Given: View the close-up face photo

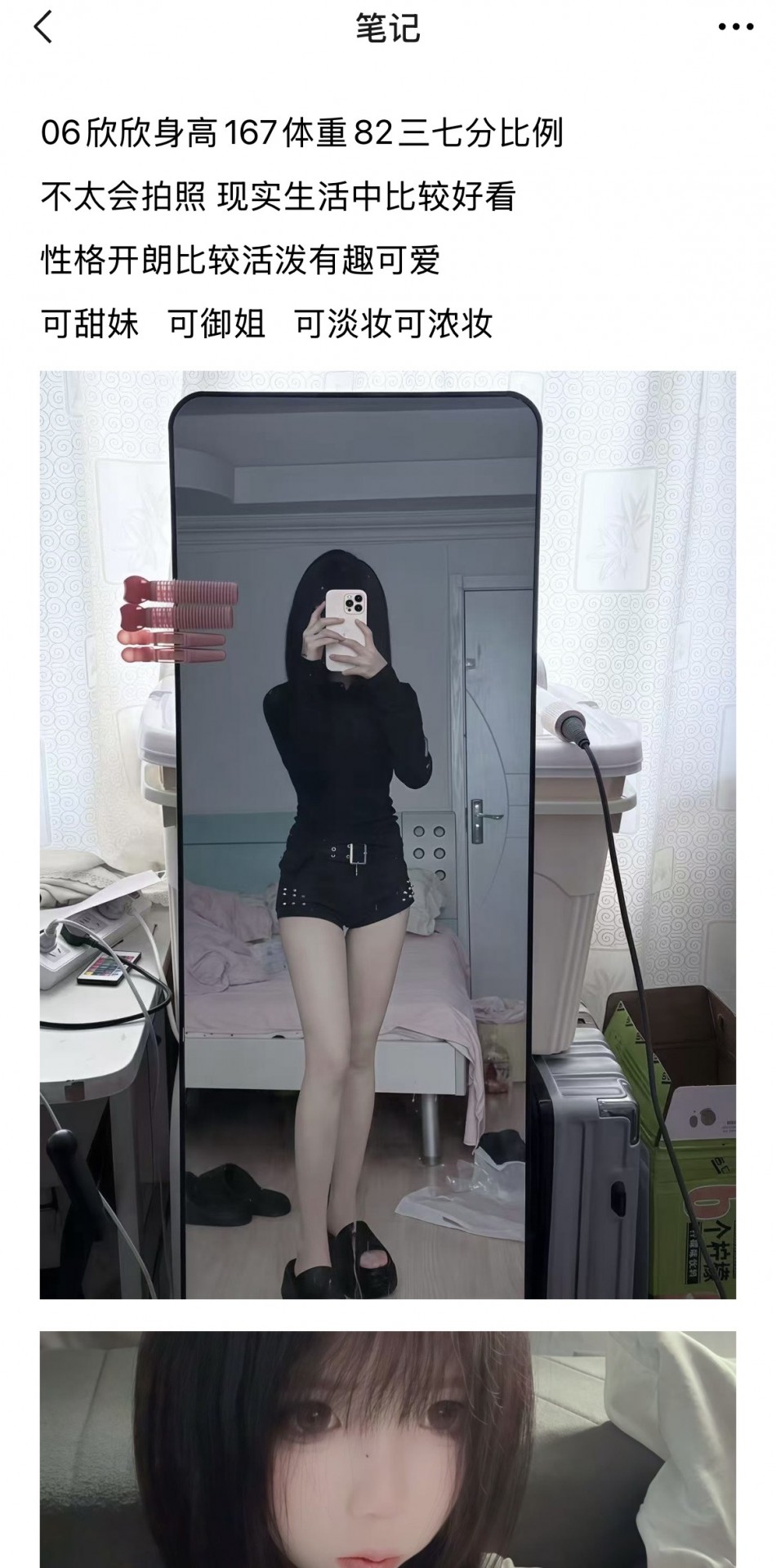Looking at the screenshot, I should pyautogui.click(x=388, y=1450).
